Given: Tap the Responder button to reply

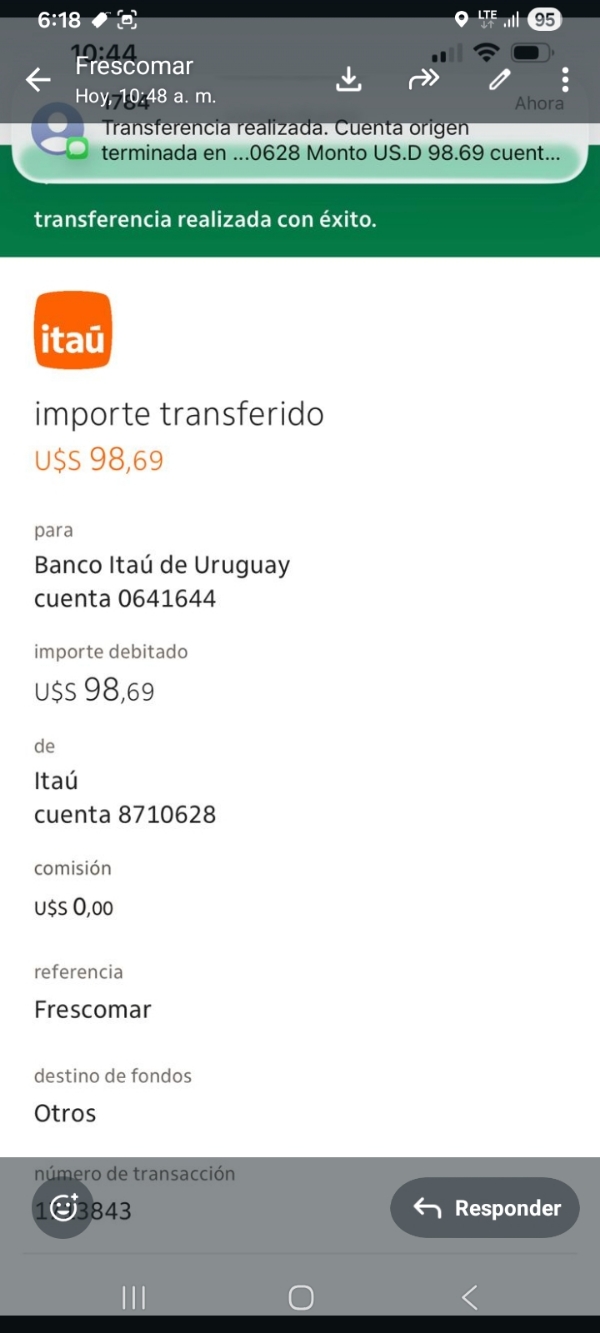Looking at the screenshot, I should (x=485, y=1208).
